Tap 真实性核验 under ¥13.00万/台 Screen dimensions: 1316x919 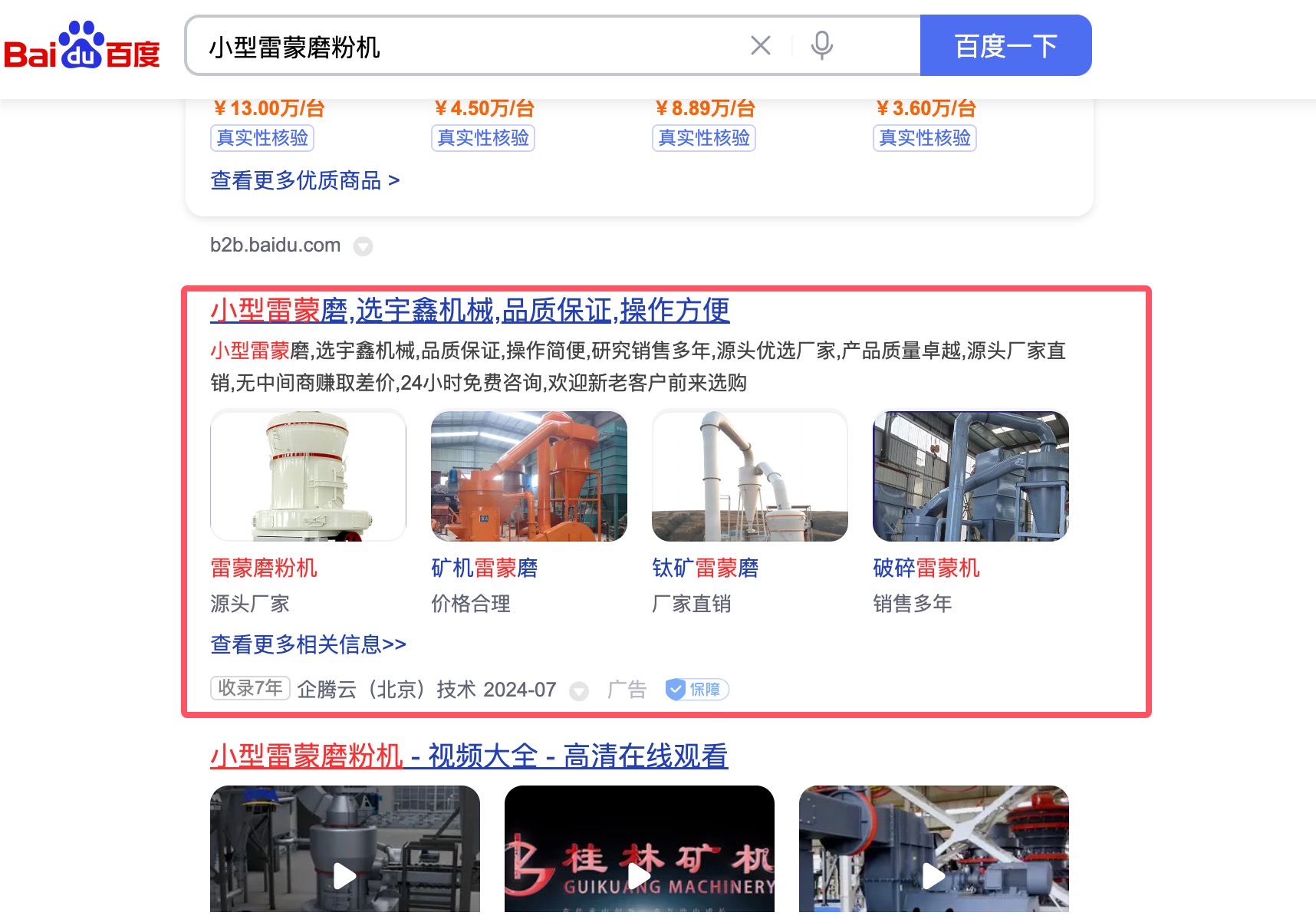262,138
